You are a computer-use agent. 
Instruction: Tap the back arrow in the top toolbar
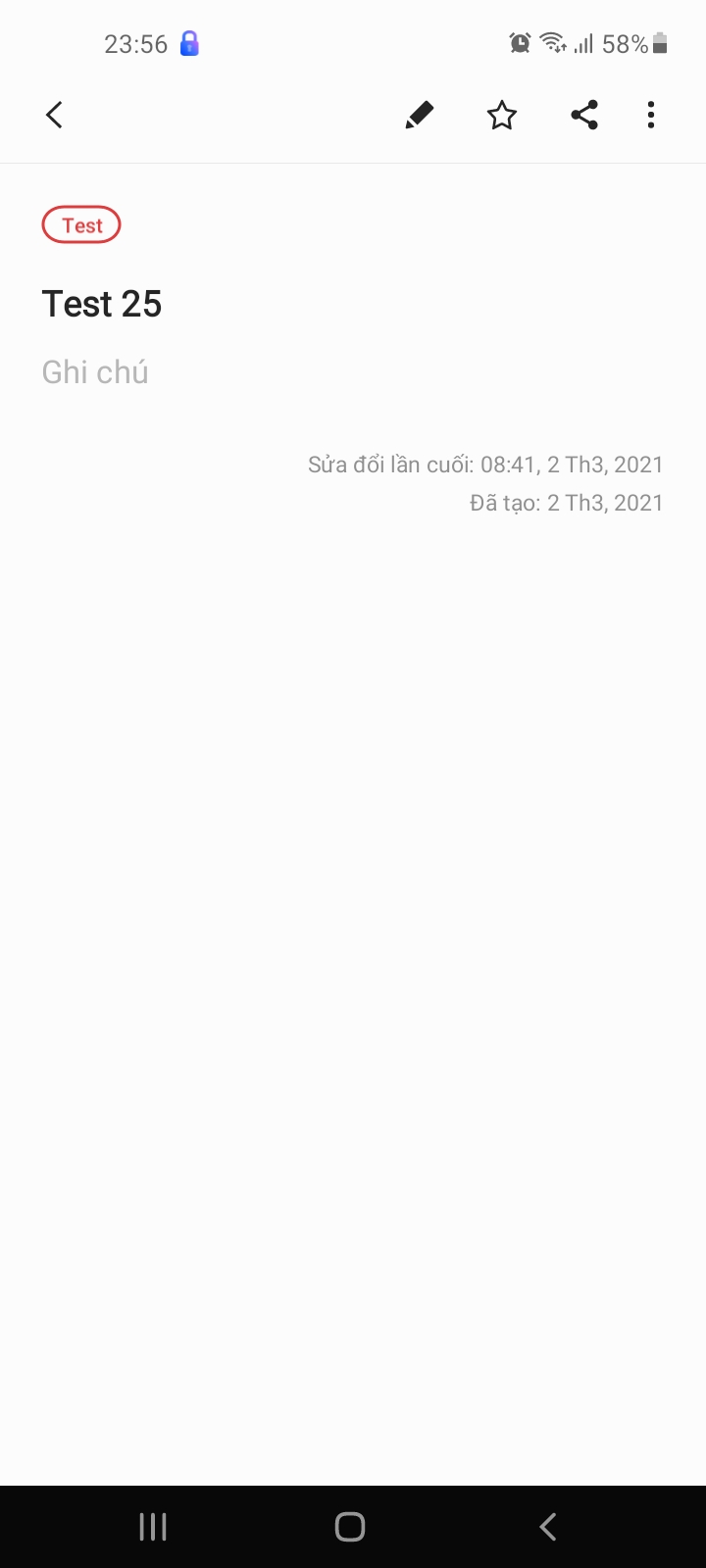(x=54, y=115)
